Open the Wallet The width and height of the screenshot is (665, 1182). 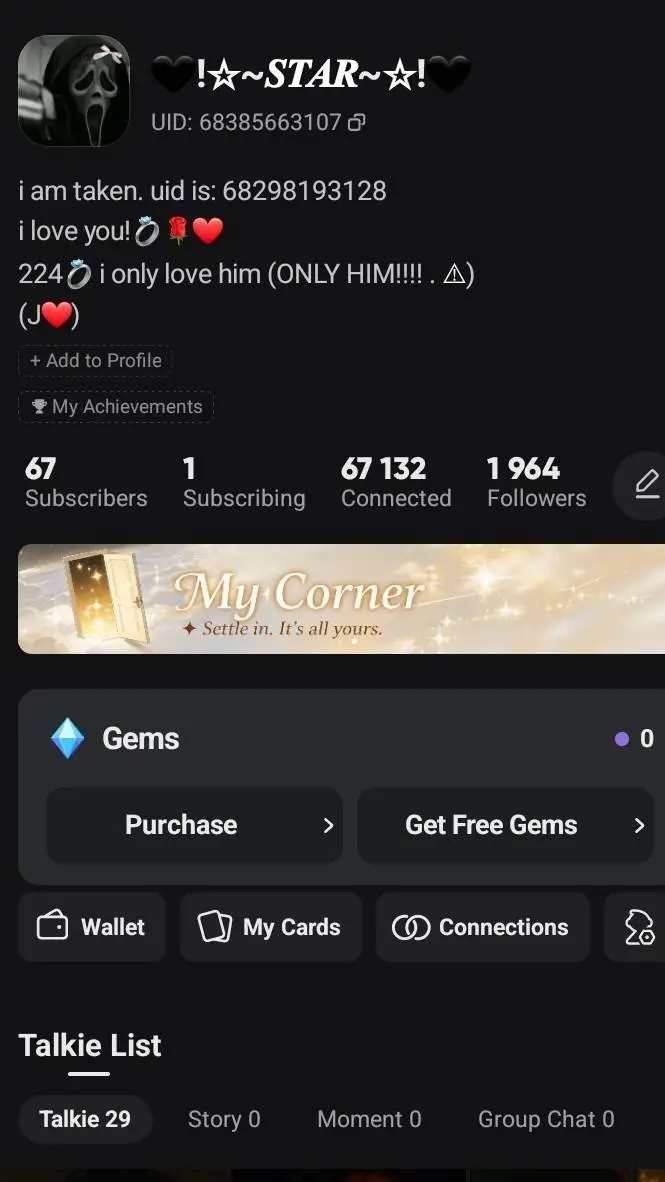pyautogui.click(x=92, y=927)
